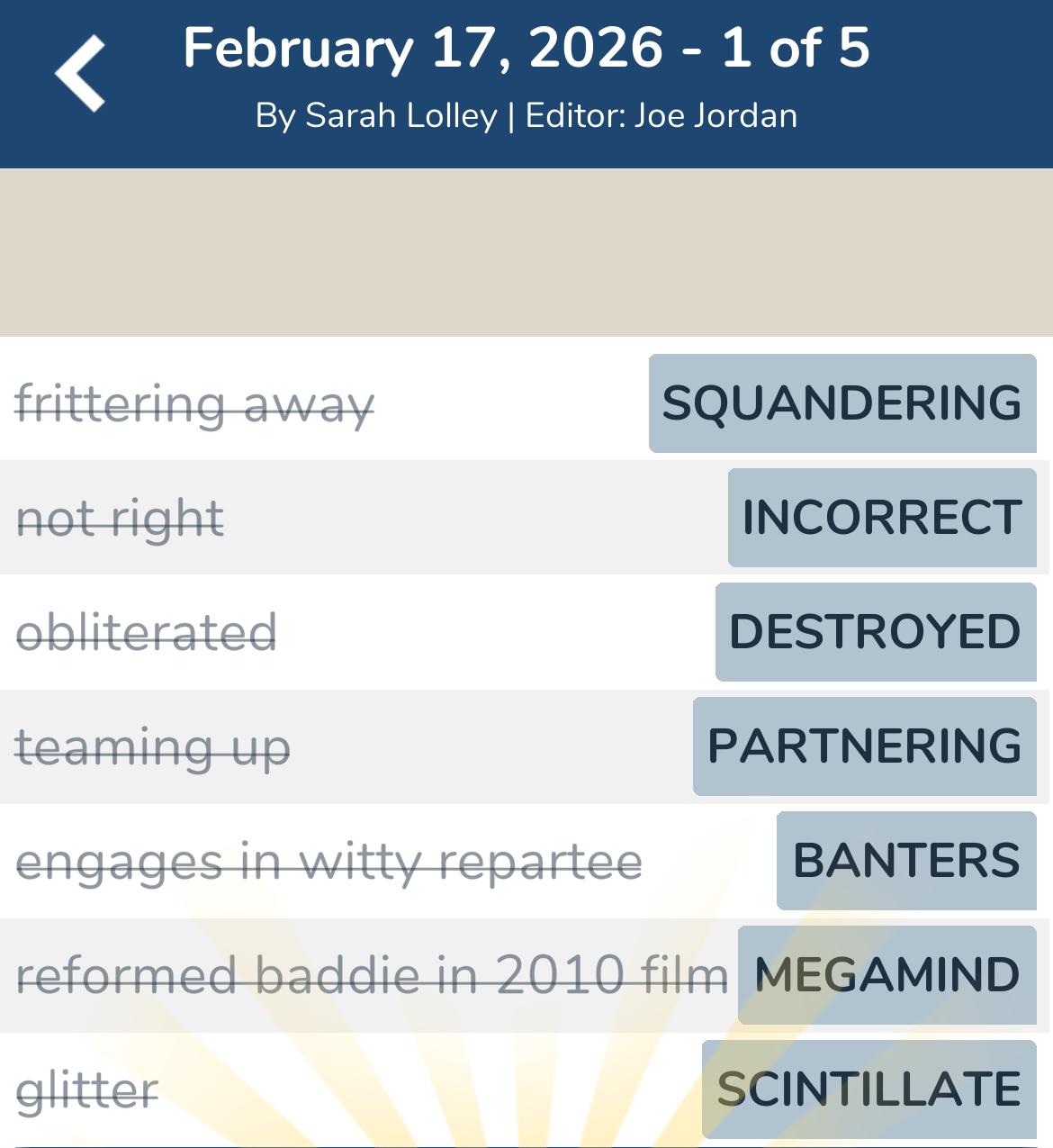This screenshot has width=1053, height=1148.
Task: Click the 'not right' clue text
Action: (121, 517)
